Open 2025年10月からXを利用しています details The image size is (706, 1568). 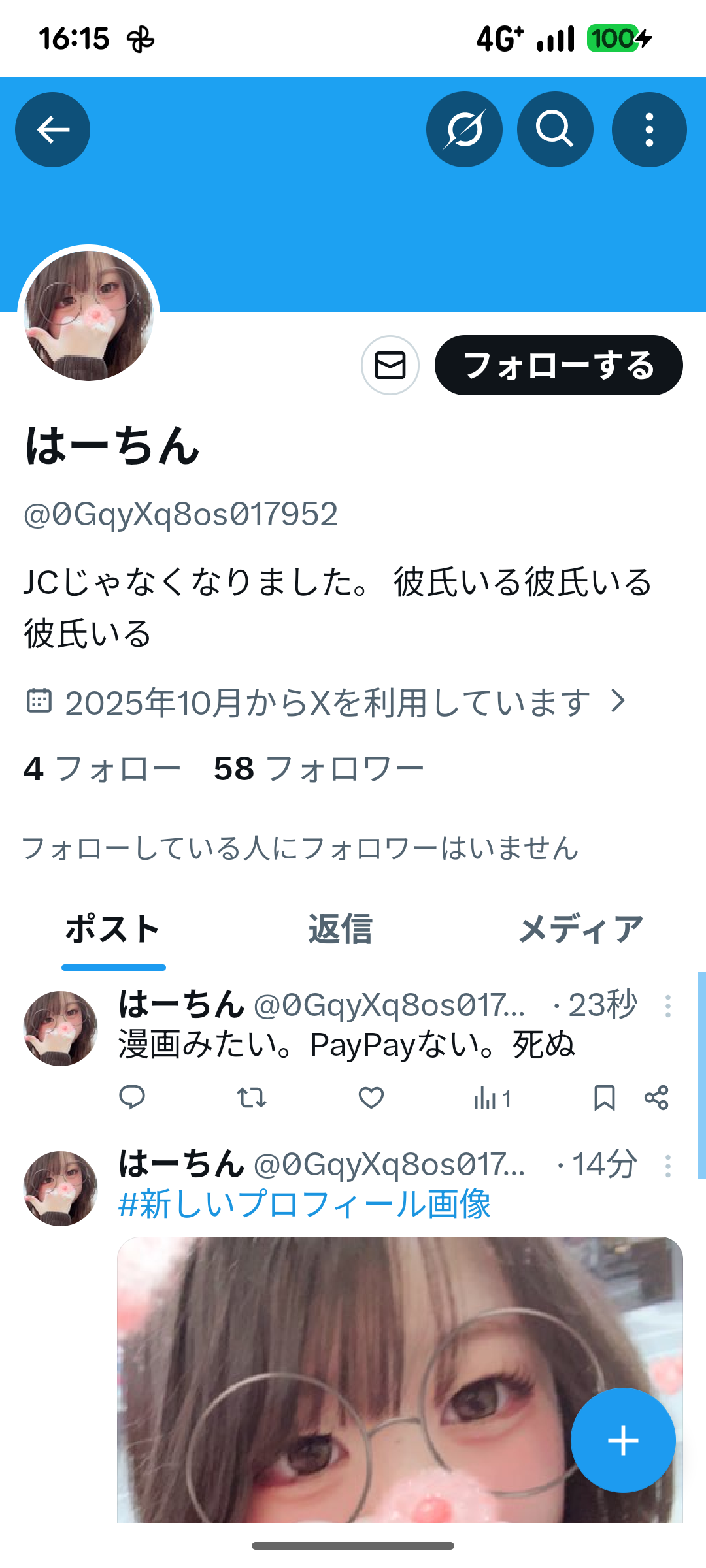click(x=327, y=703)
